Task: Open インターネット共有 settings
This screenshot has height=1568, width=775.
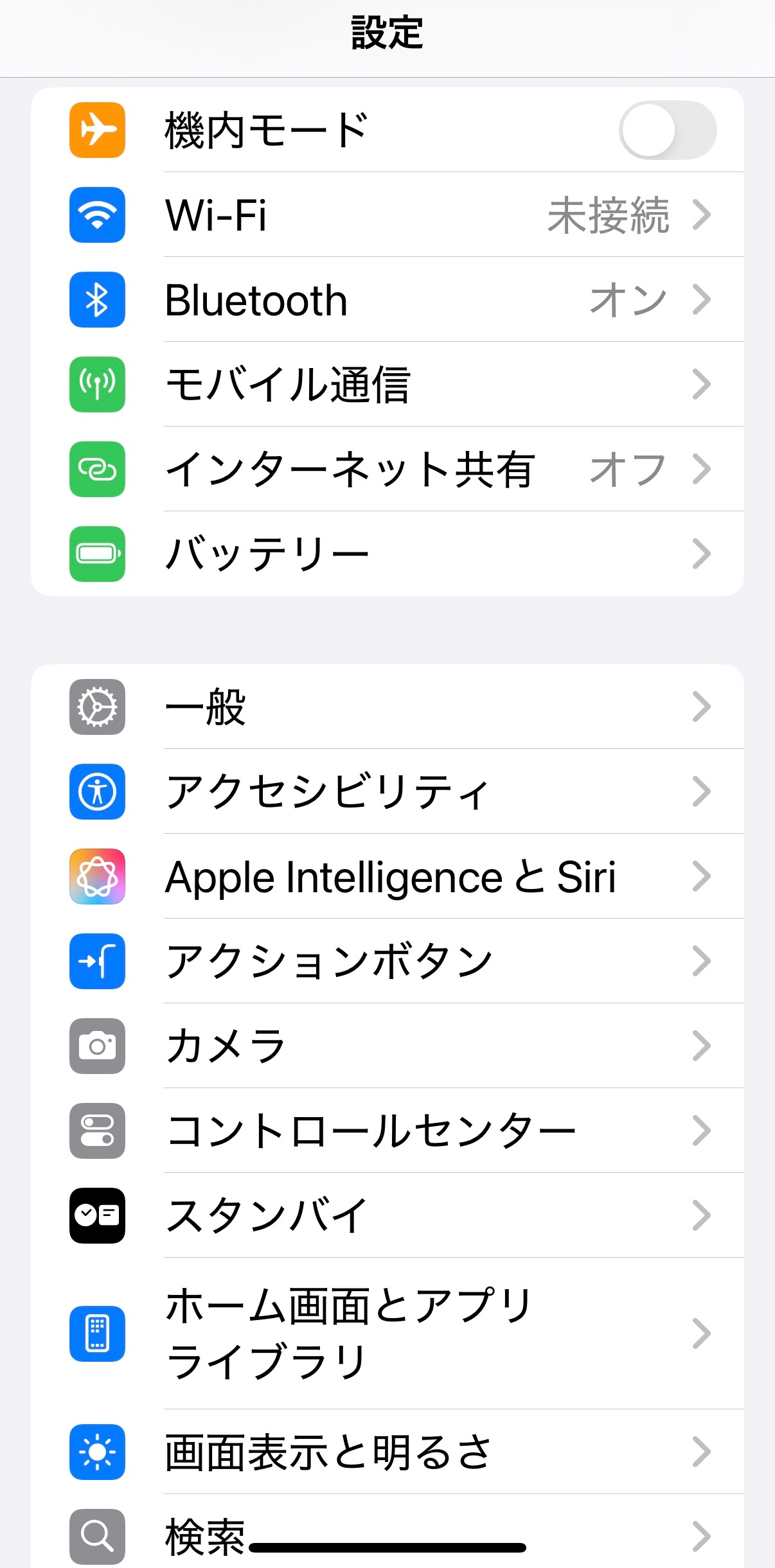Action: point(387,470)
